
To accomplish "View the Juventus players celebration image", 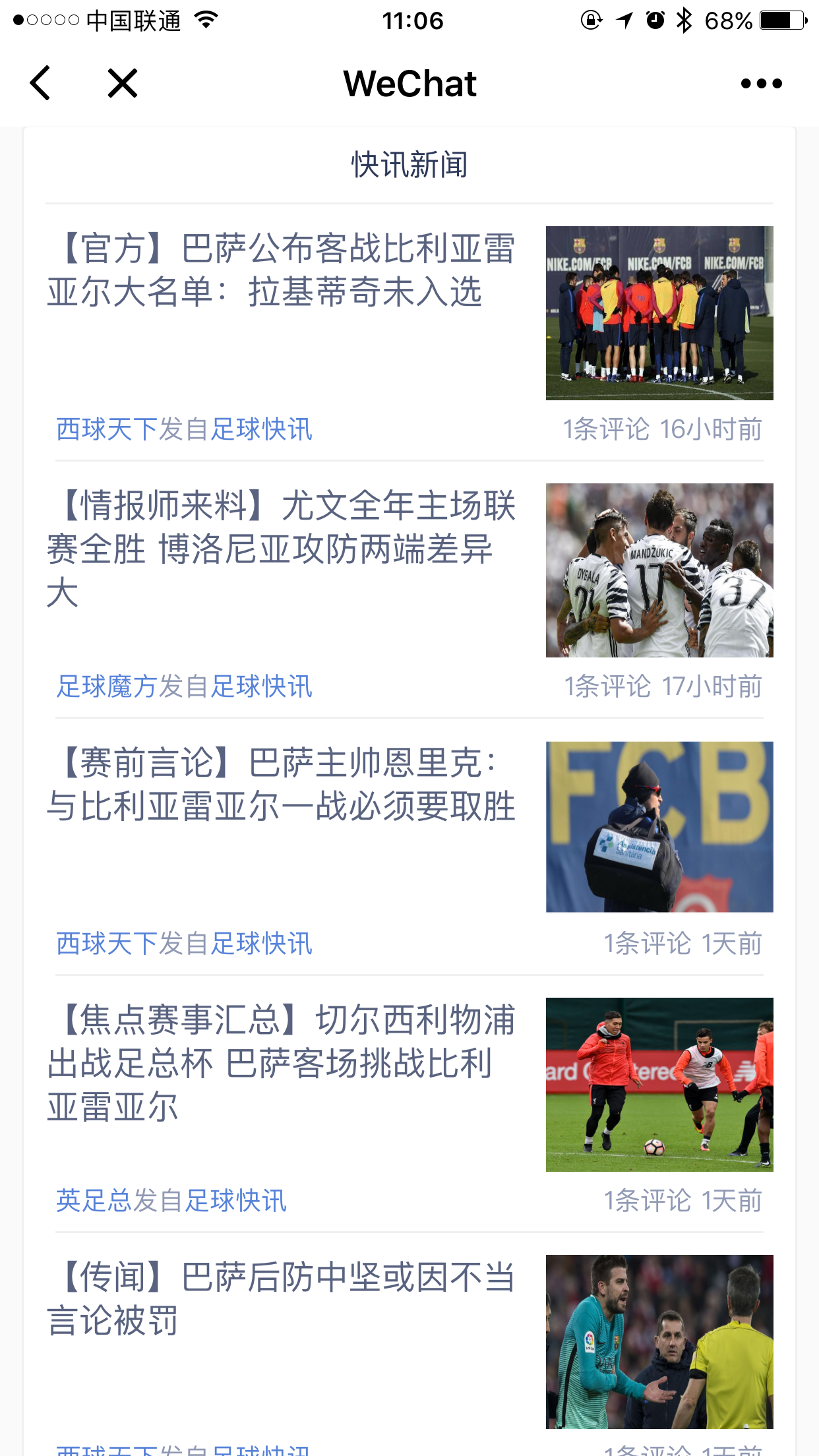I will pos(659,570).
